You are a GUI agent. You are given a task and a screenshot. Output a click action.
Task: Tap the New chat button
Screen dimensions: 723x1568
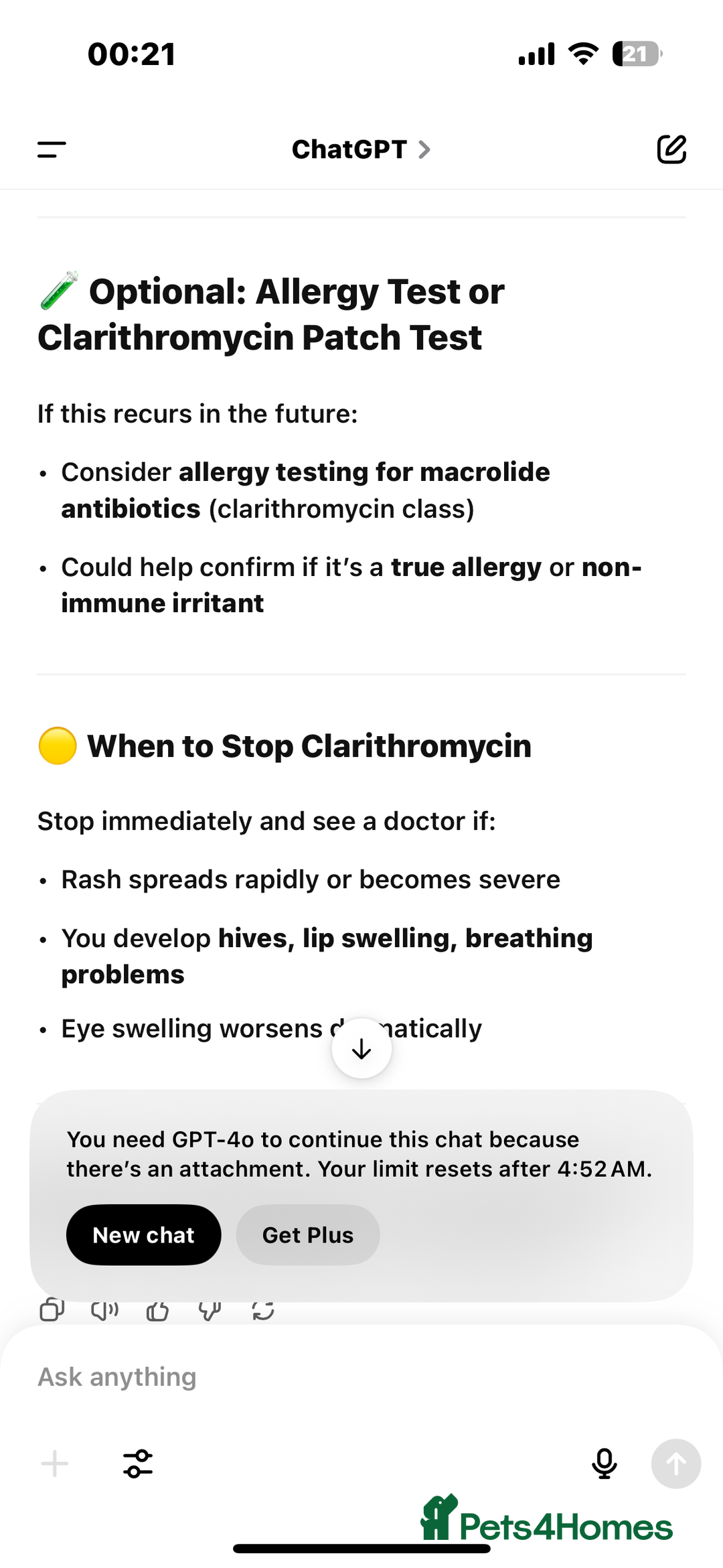tap(143, 1234)
